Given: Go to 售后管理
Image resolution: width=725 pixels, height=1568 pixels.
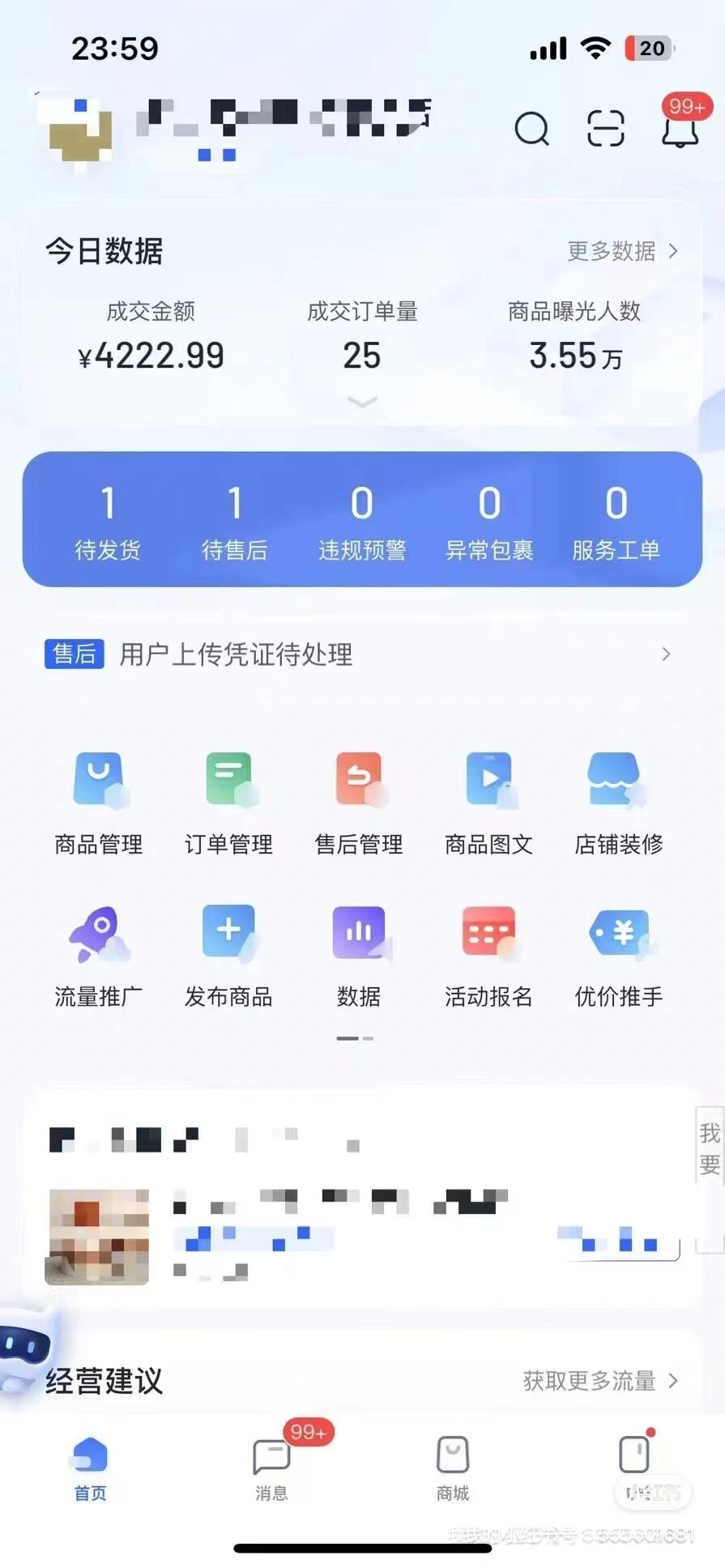Looking at the screenshot, I should pos(359,803).
